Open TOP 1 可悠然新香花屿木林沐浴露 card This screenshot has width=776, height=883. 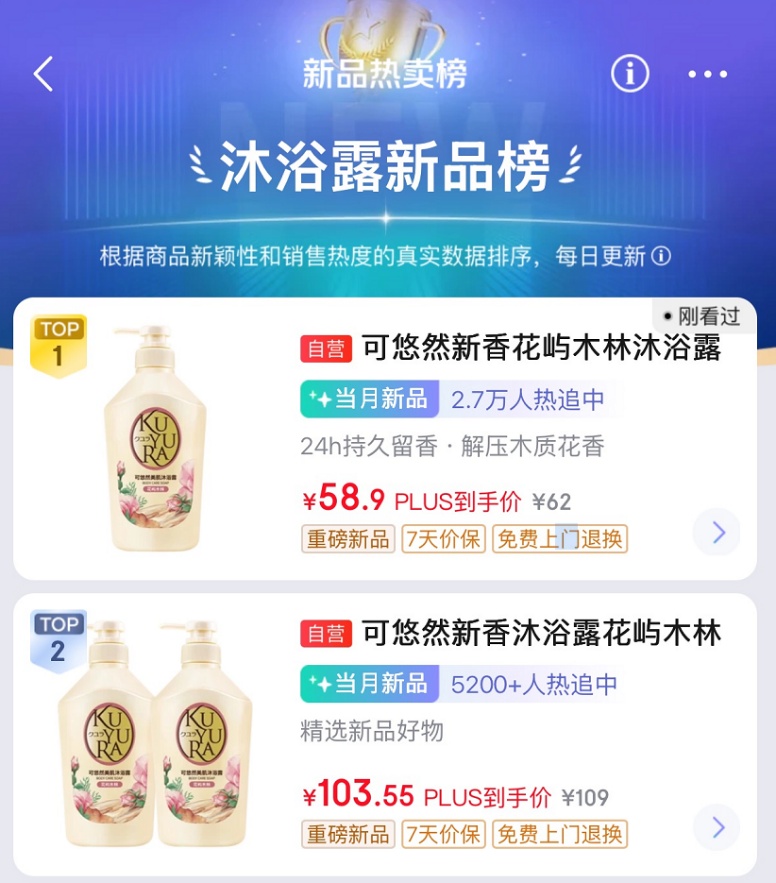click(x=540, y=349)
